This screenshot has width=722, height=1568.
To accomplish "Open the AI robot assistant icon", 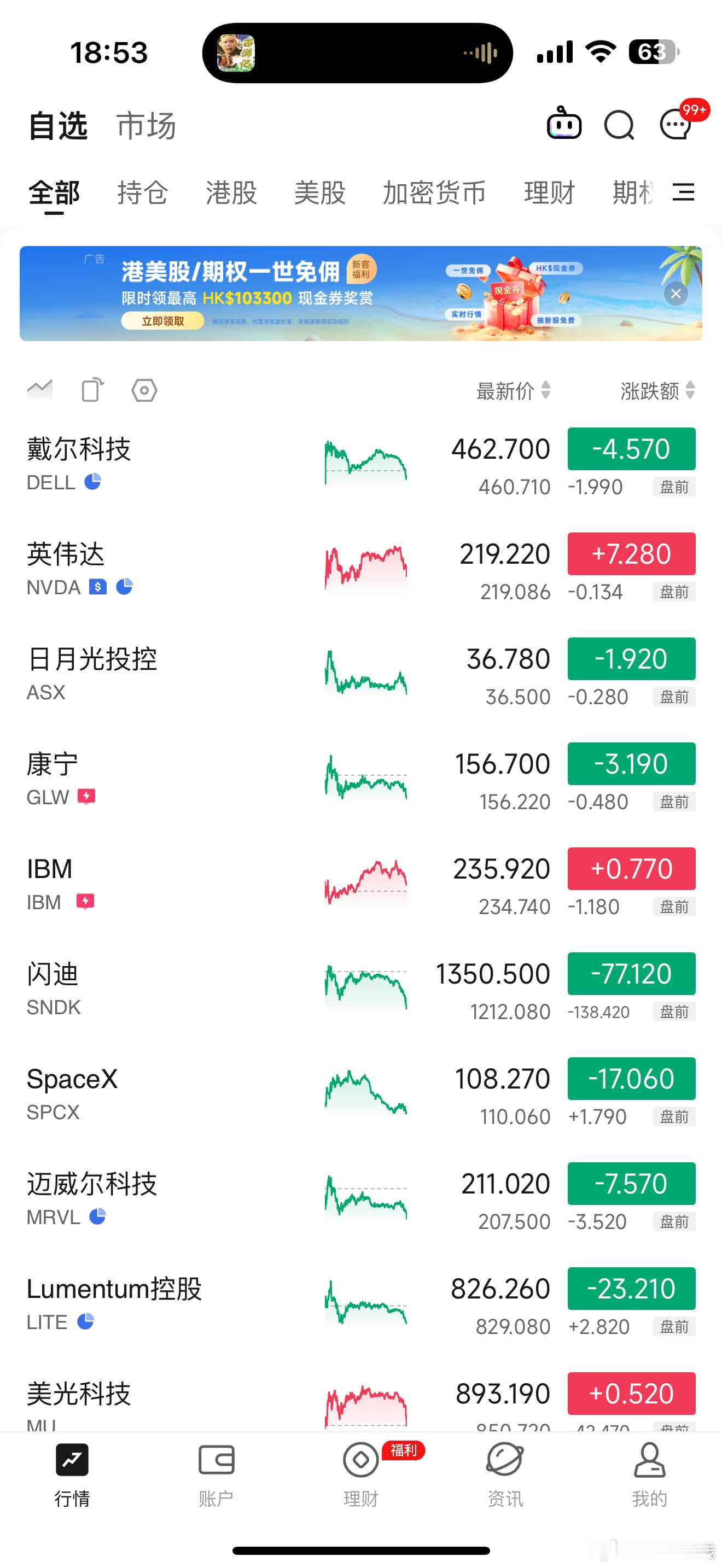I will click(x=564, y=124).
